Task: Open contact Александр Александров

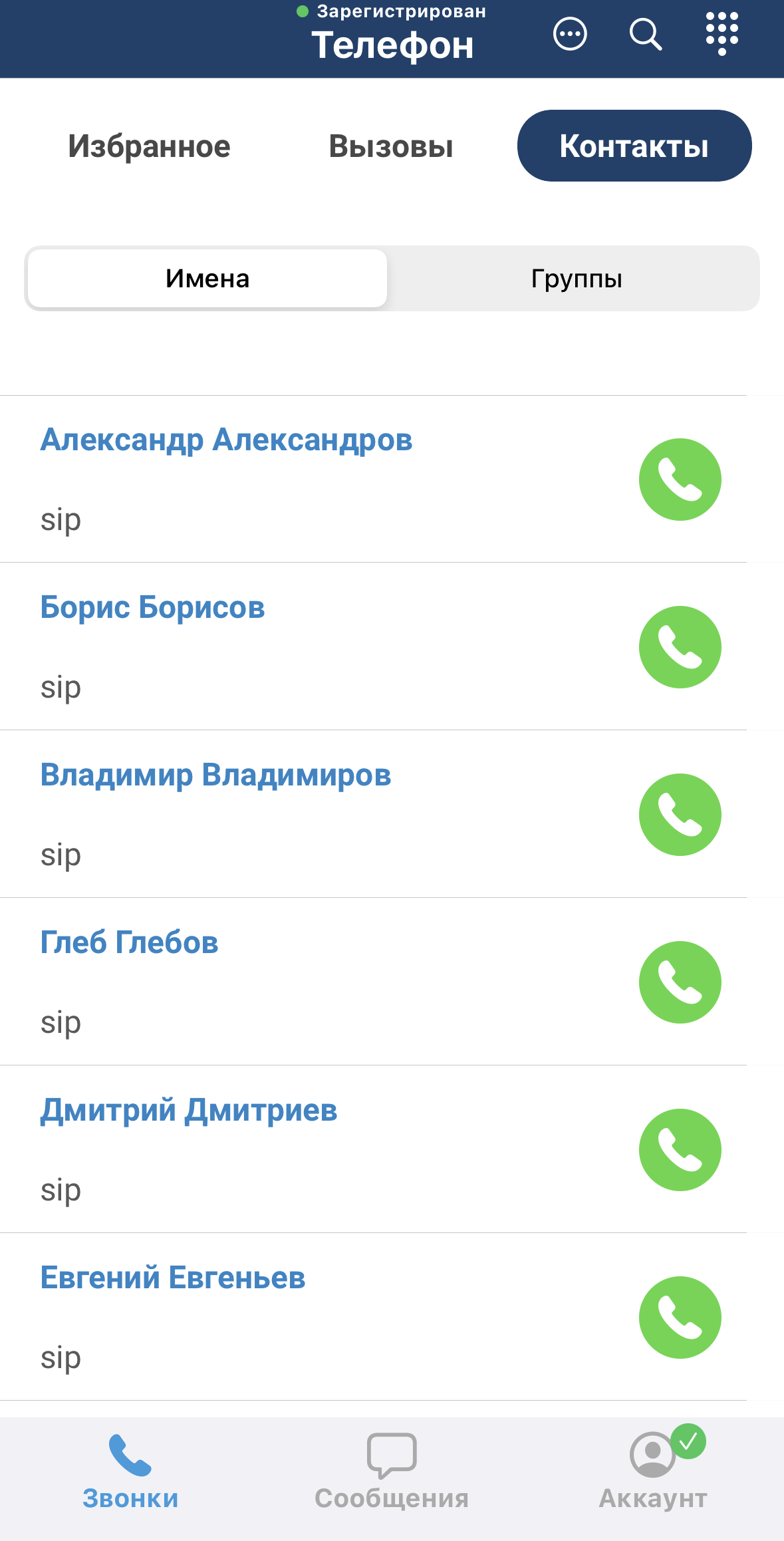Action: (226, 440)
